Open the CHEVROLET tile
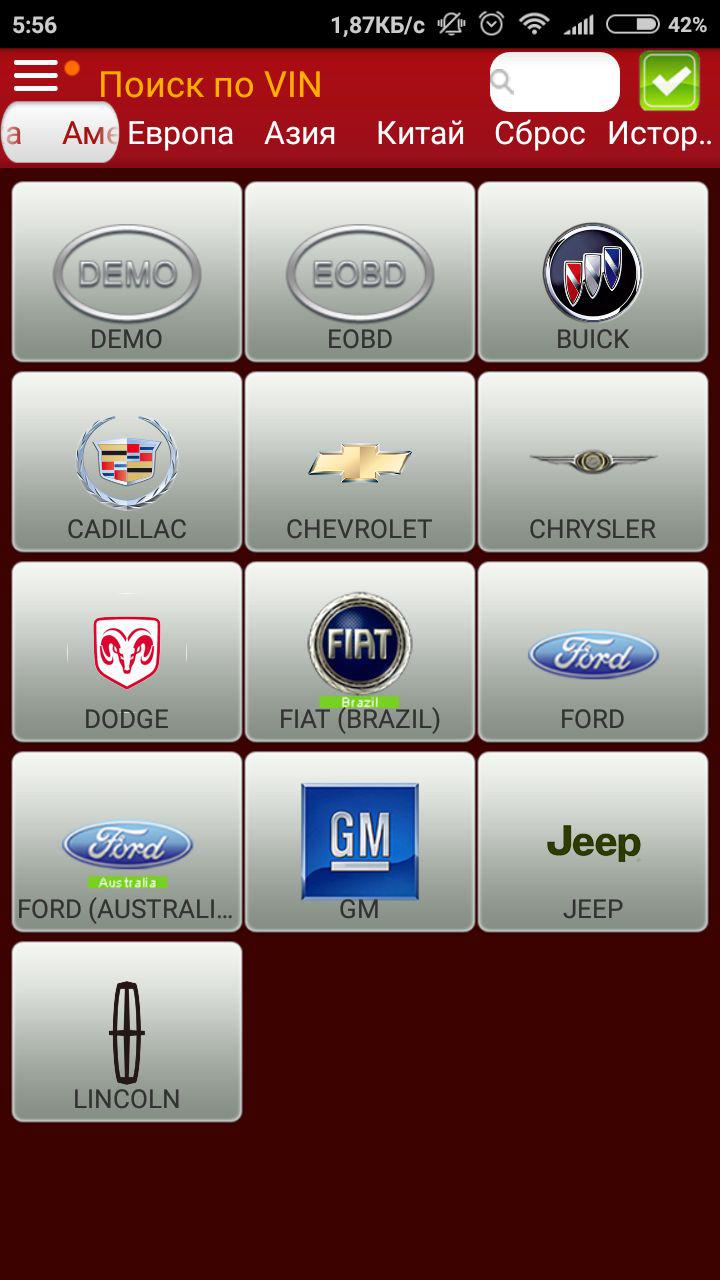This screenshot has height=1280, width=720. tap(360, 461)
